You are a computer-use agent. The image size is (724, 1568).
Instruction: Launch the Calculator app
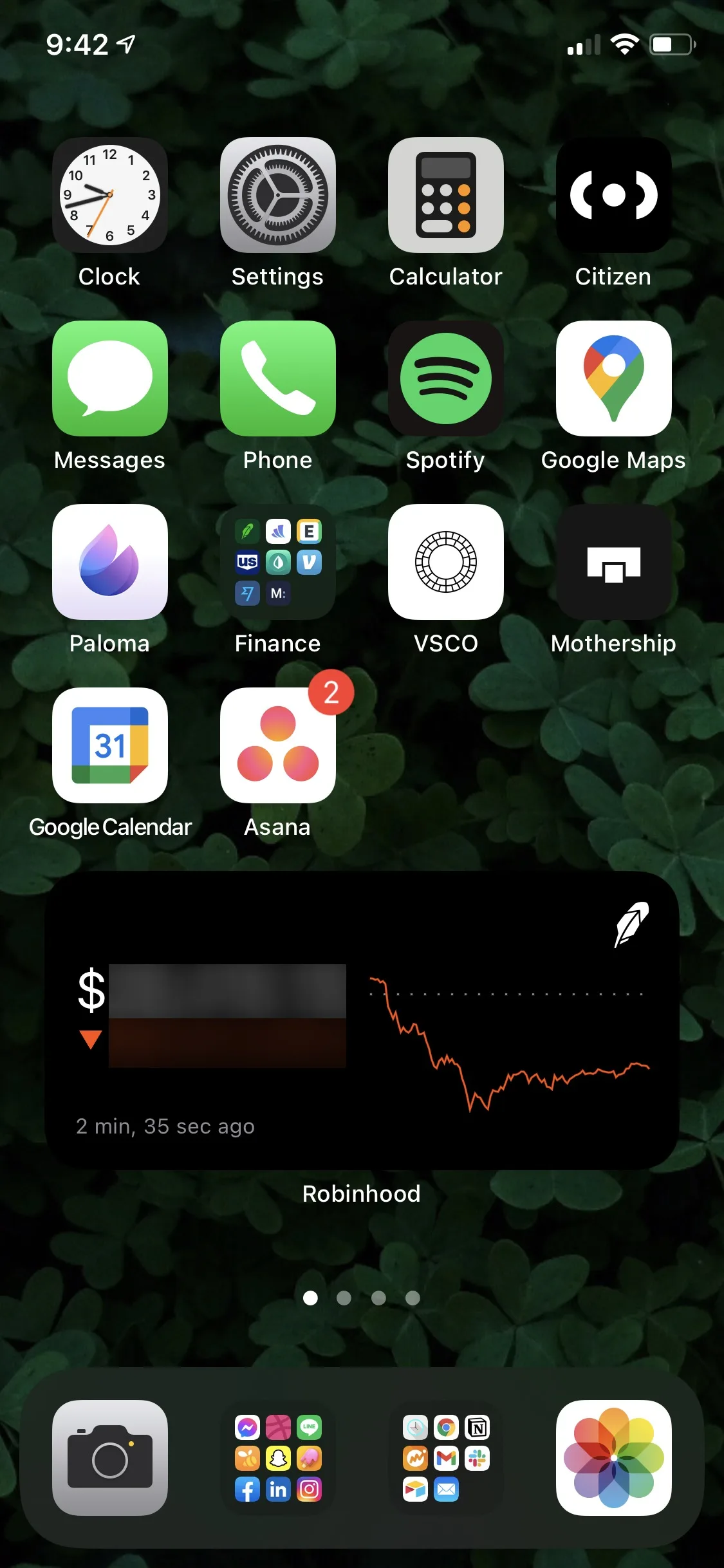(446, 195)
